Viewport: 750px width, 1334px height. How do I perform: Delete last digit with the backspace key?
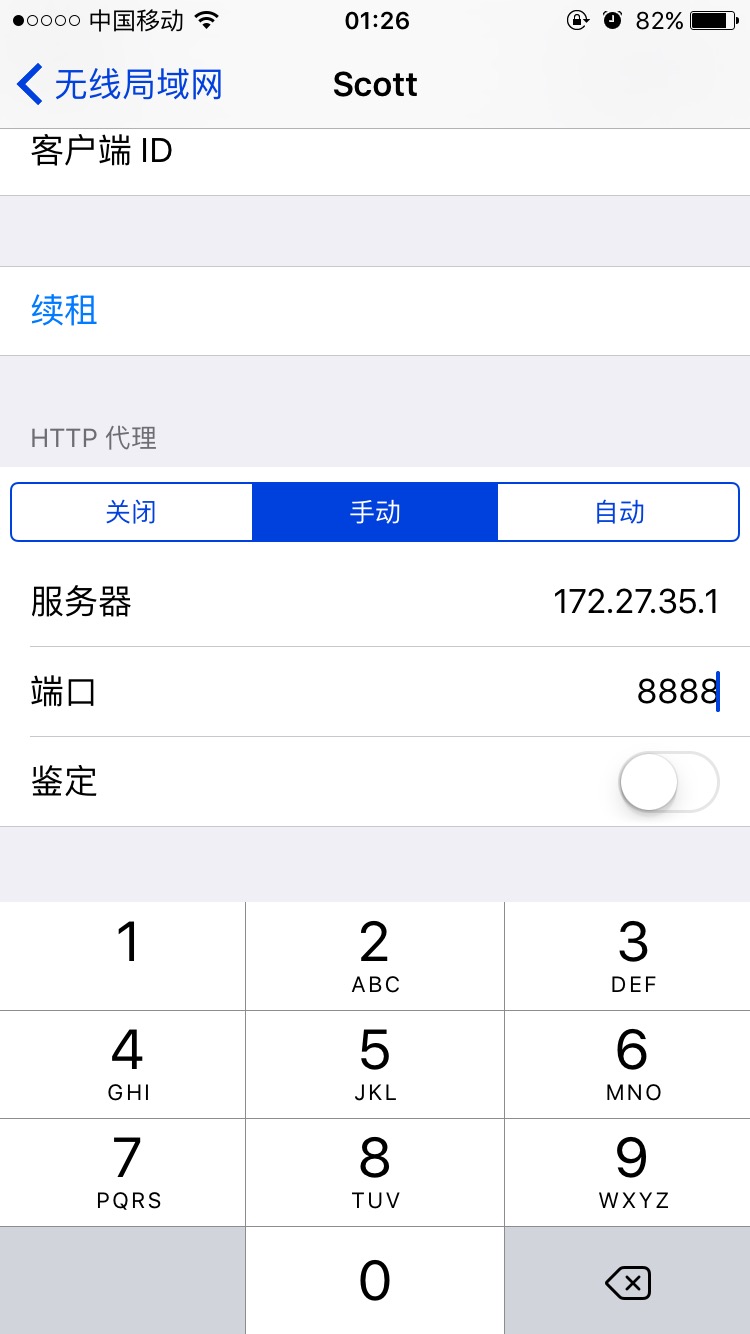coord(628,1281)
